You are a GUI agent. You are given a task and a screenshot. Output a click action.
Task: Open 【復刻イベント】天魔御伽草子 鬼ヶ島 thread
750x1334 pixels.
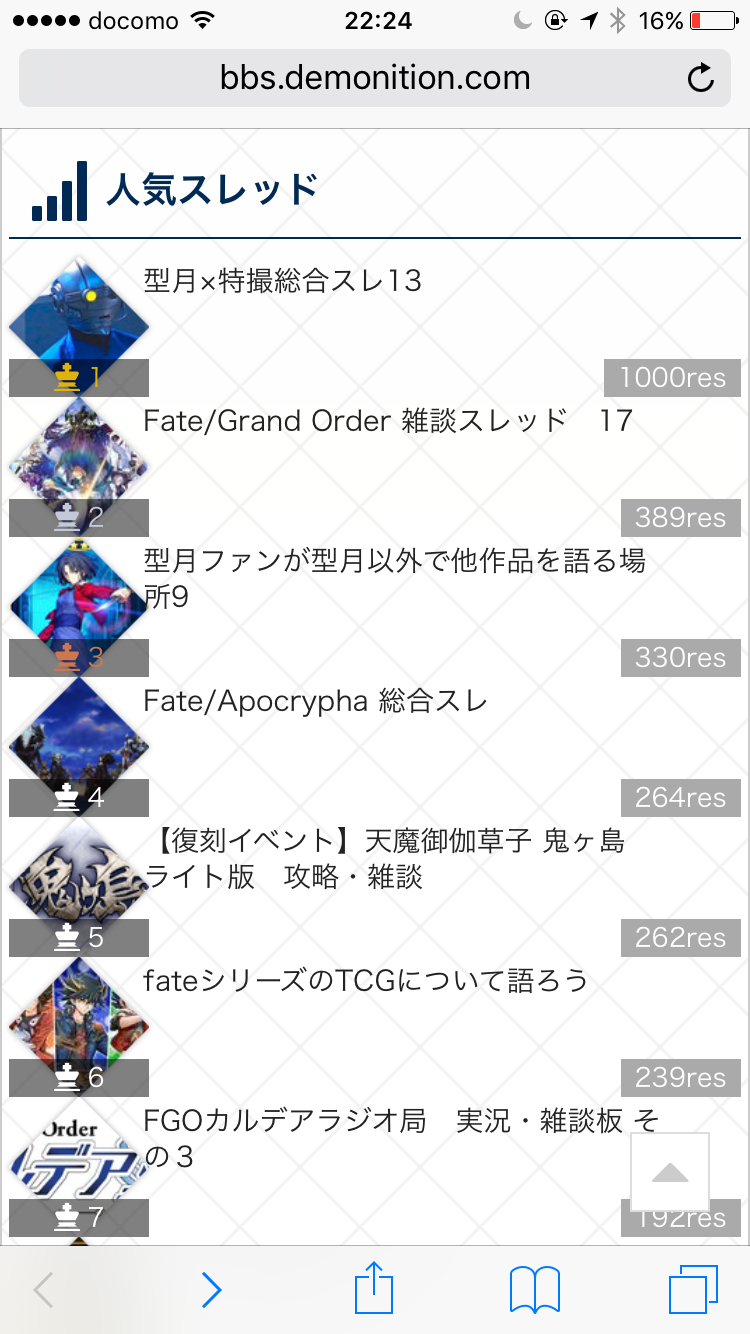[385, 858]
